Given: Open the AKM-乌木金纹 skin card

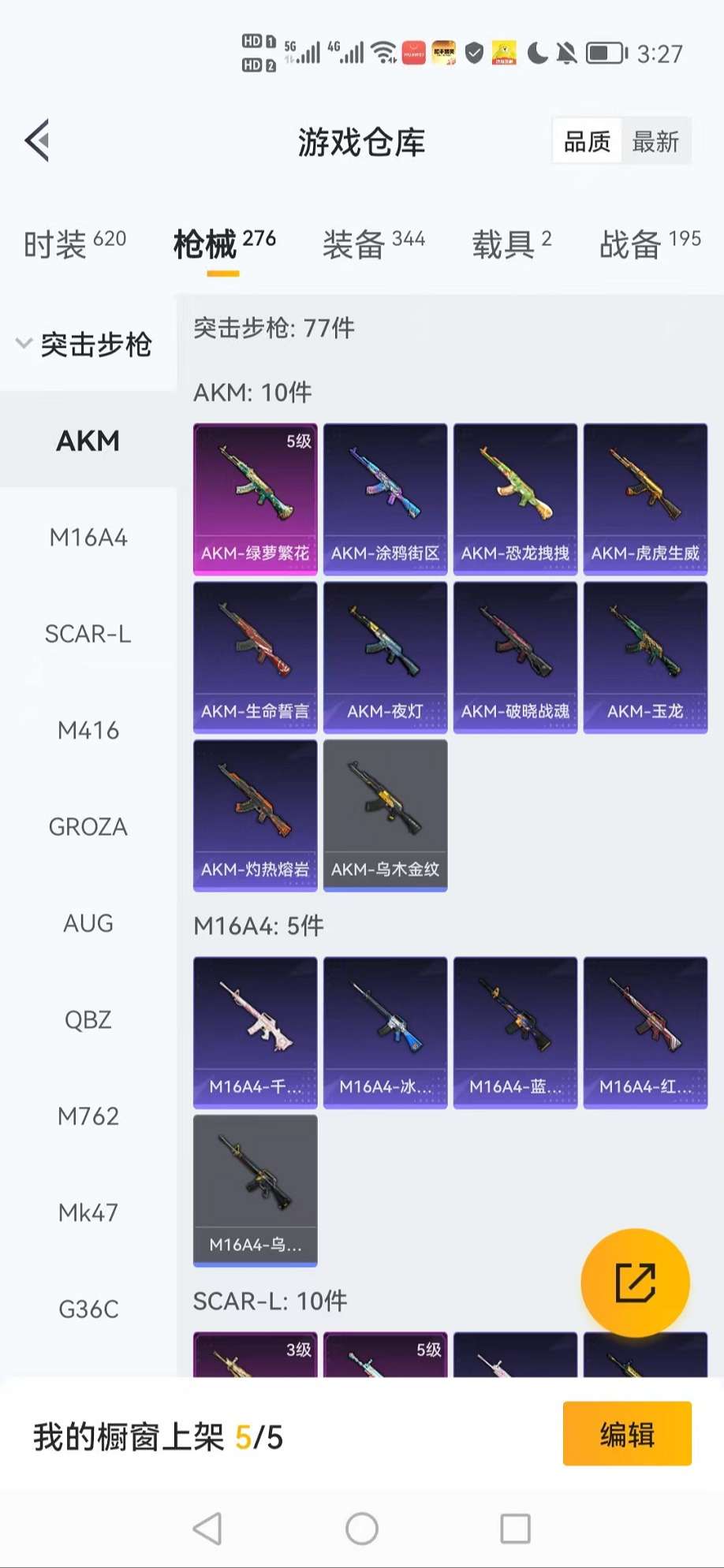Looking at the screenshot, I should tap(385, 814).
